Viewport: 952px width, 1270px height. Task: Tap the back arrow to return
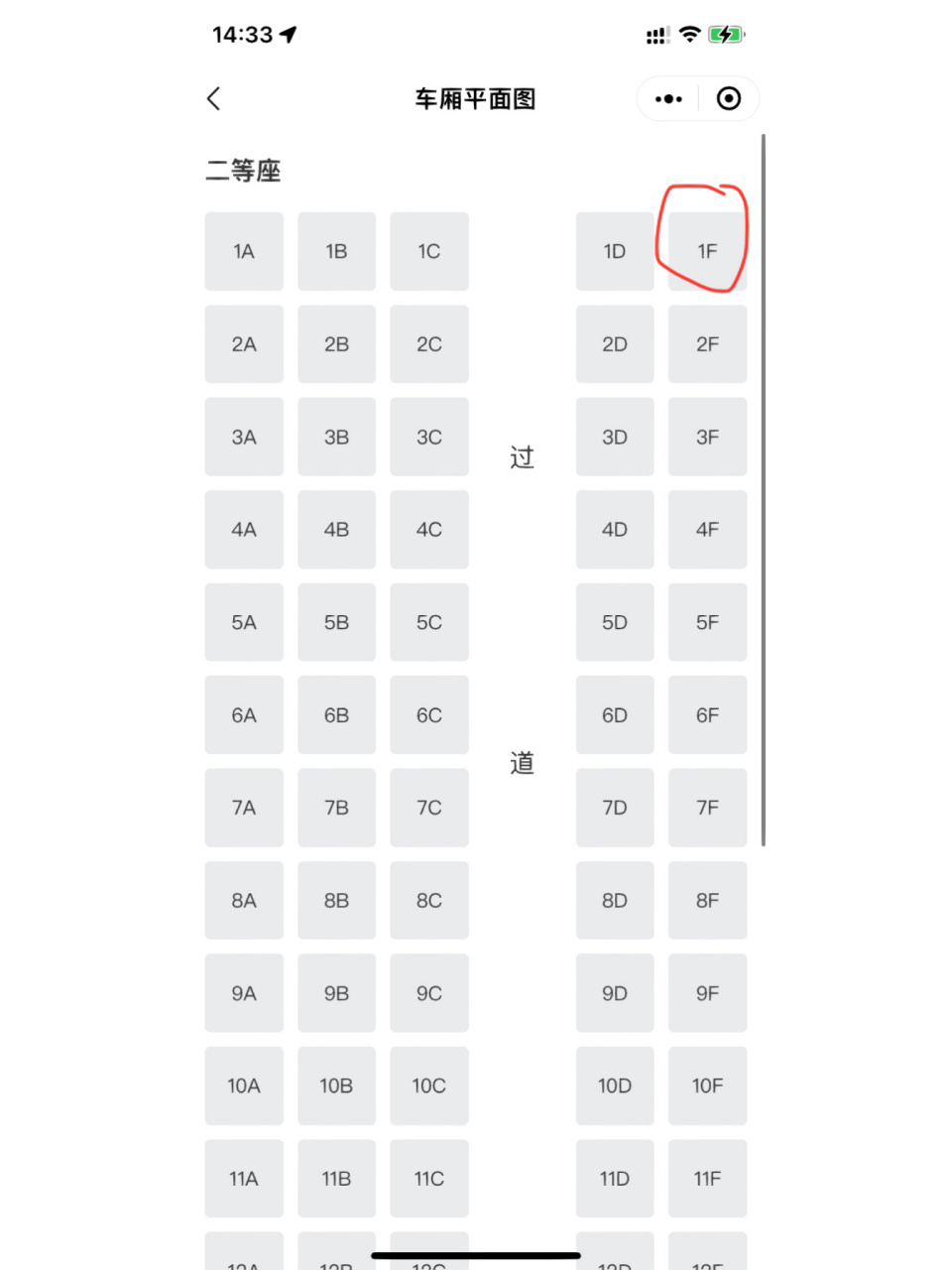coord(213,98)
